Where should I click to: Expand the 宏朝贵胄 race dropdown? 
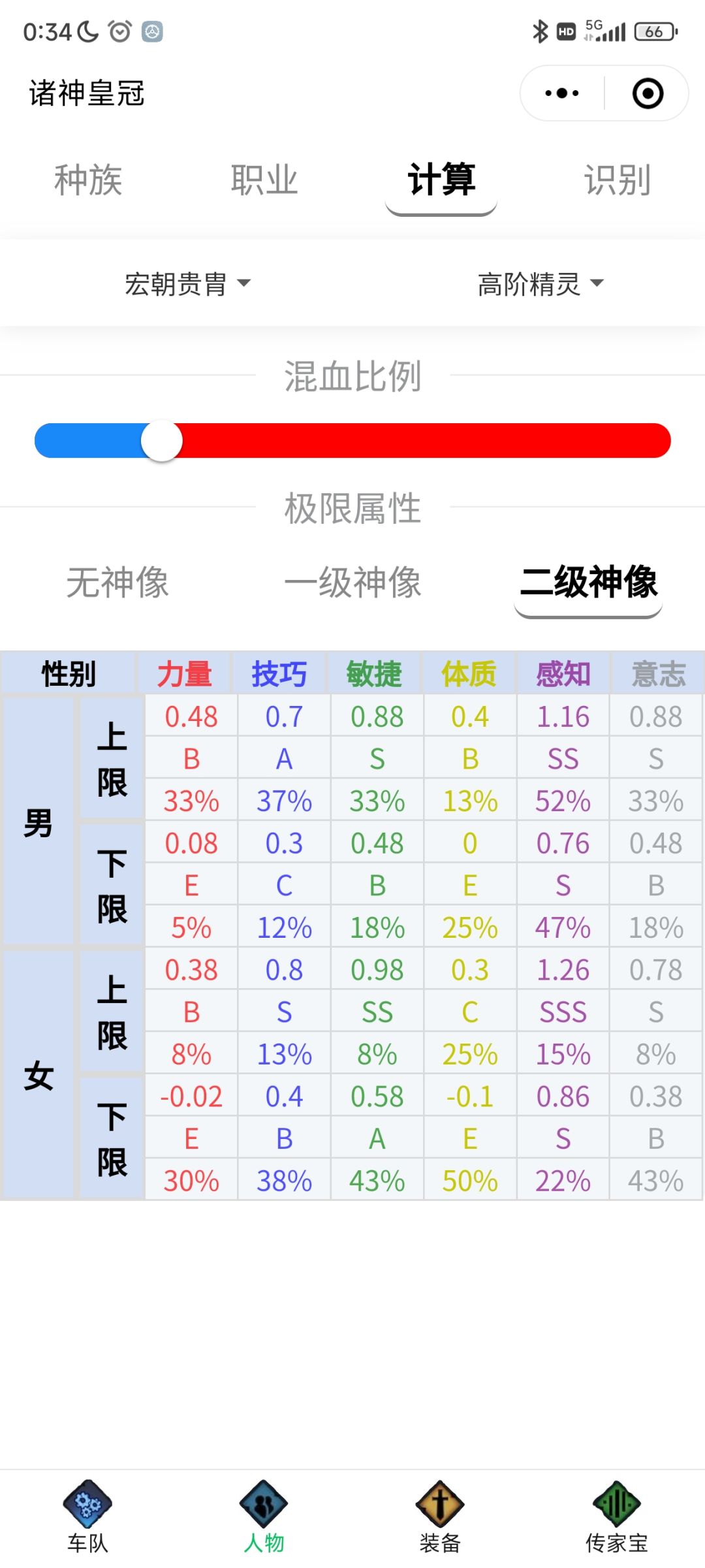pyautogui.click(x=187, y=284)
